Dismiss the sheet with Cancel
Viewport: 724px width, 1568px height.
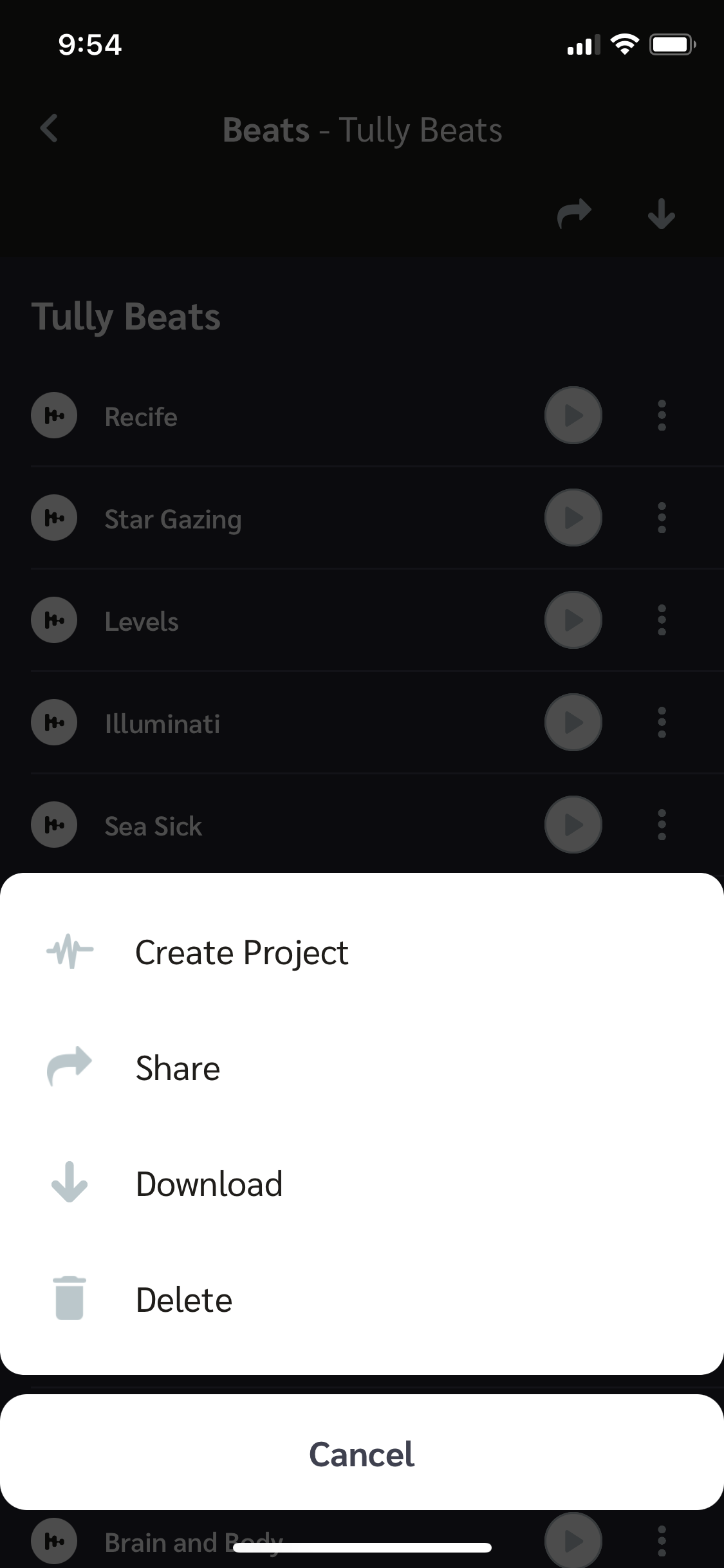(x=362, y=1454)
